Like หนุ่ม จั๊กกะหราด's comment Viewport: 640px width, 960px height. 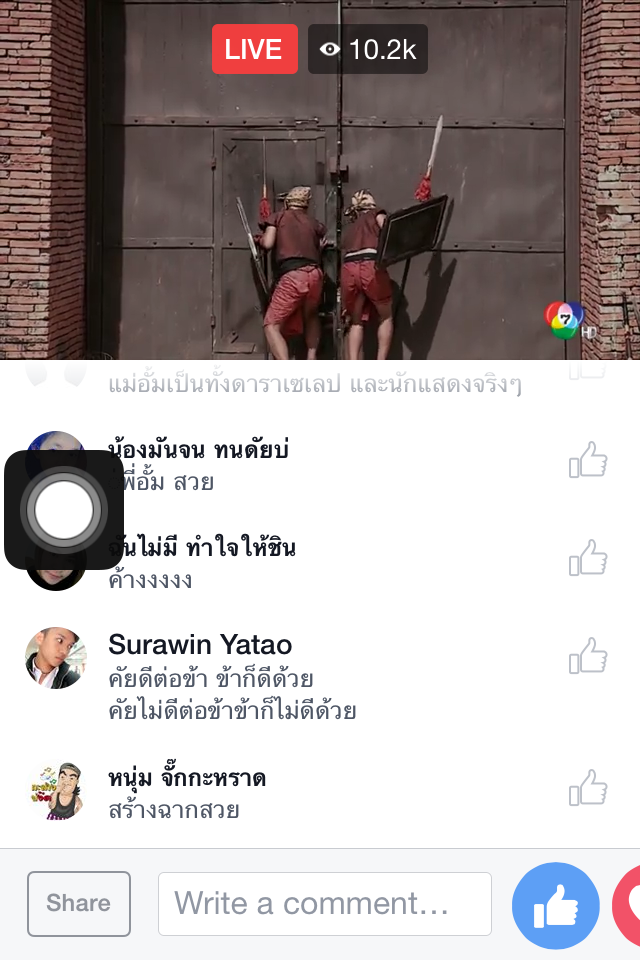588,788
